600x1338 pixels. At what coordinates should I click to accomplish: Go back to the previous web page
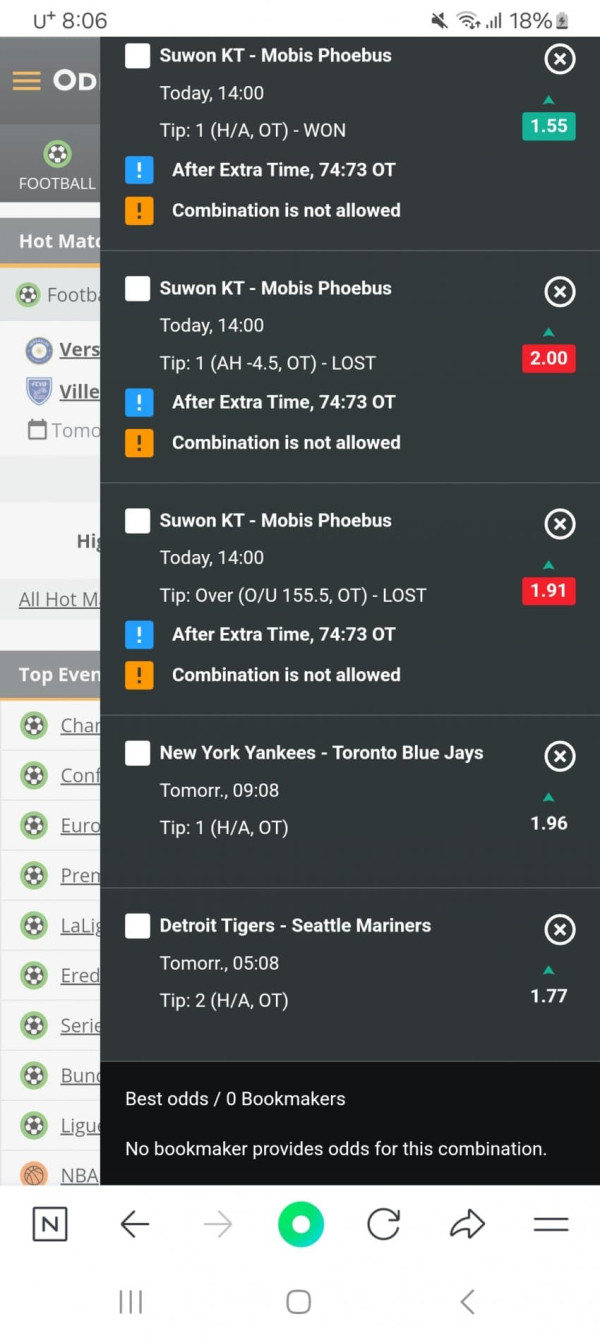click(134, 1224)
